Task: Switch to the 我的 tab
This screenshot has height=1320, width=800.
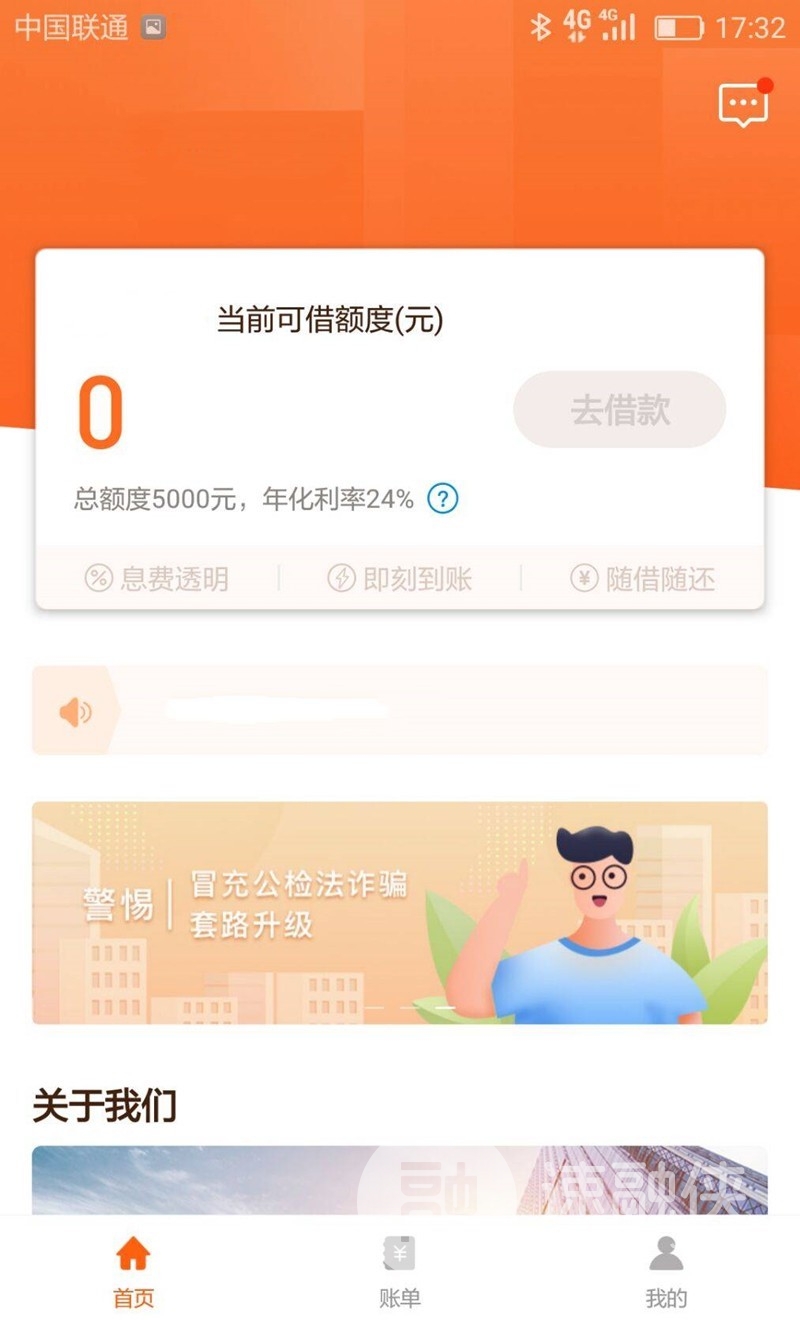Action: click(666, 1272)
